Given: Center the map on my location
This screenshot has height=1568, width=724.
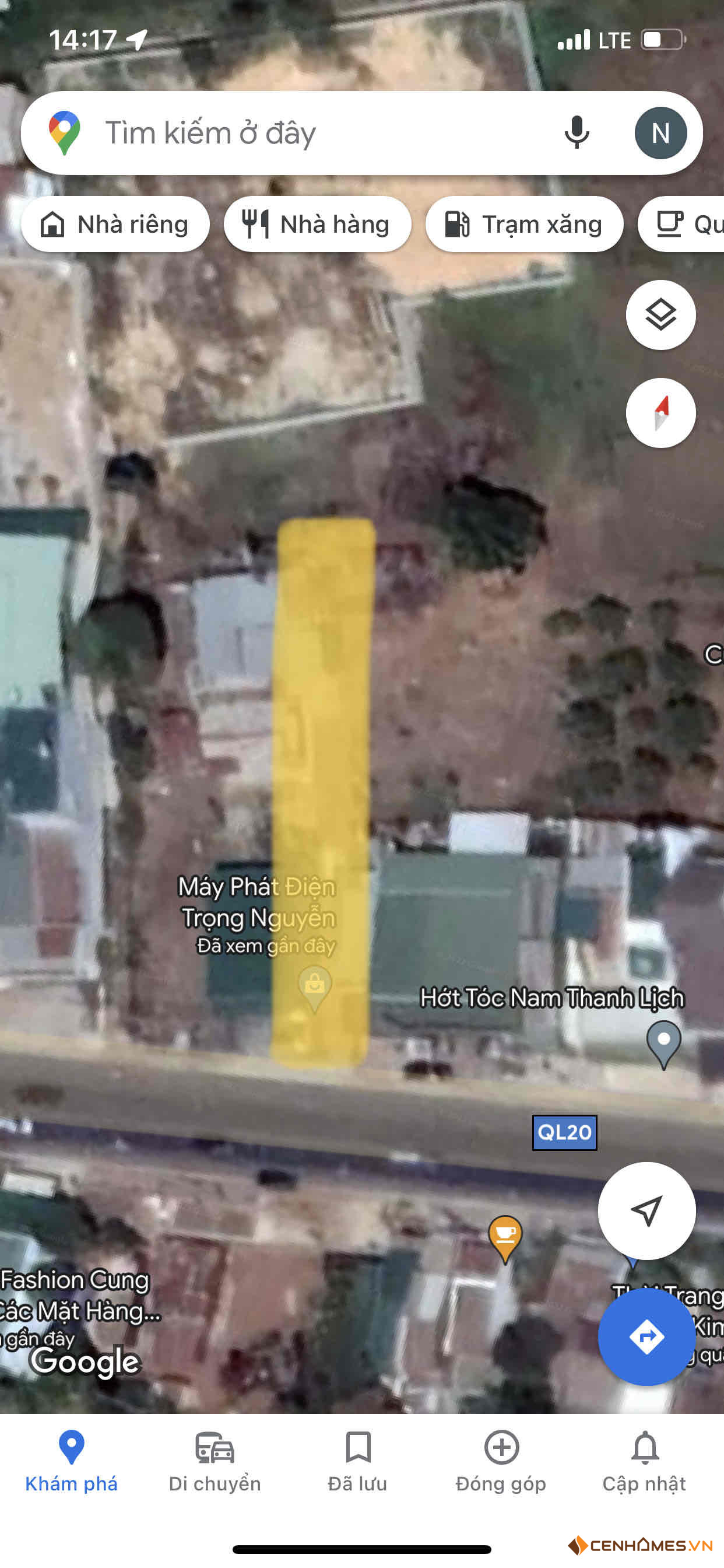Looking at the screenshot, I should click(x=646, y=1210).
